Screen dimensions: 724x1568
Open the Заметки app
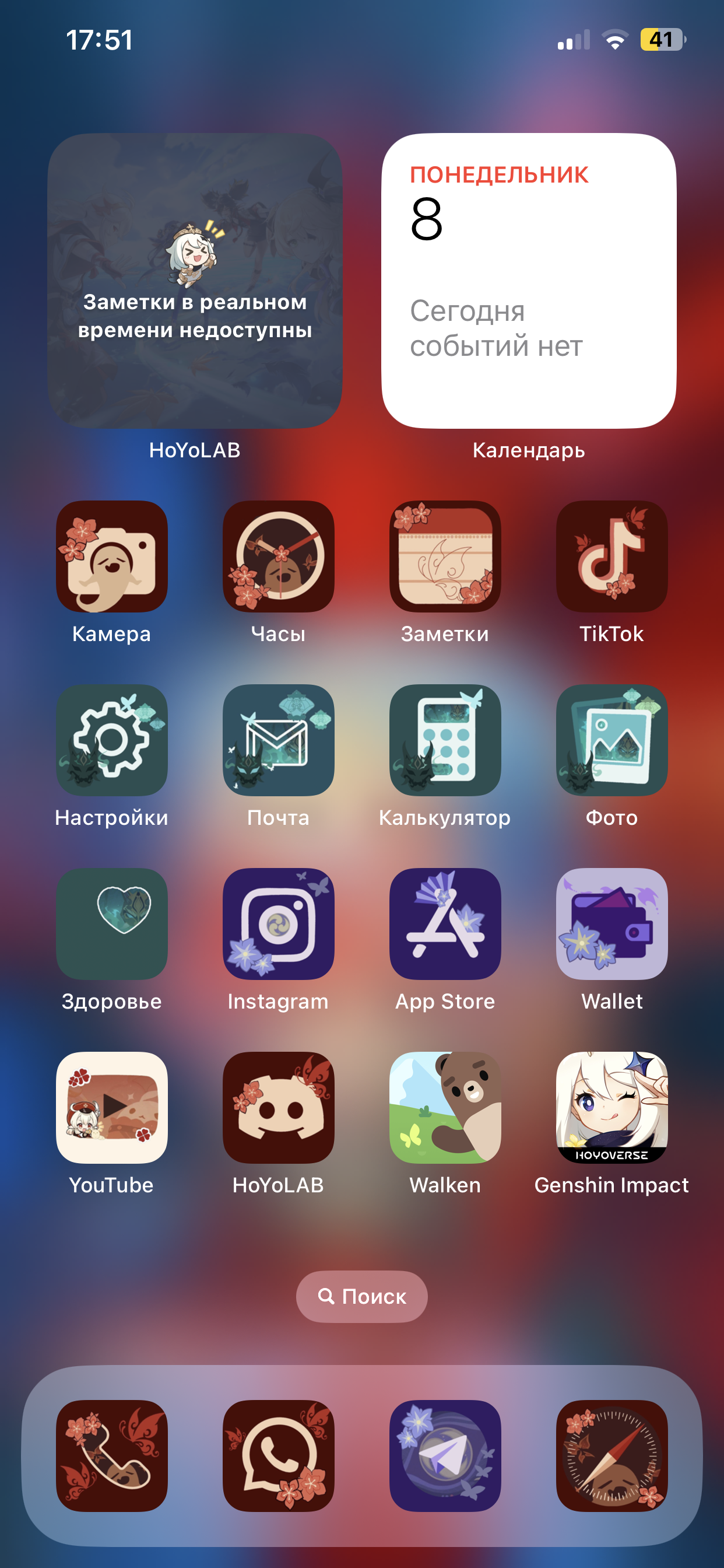click(445, 556)
